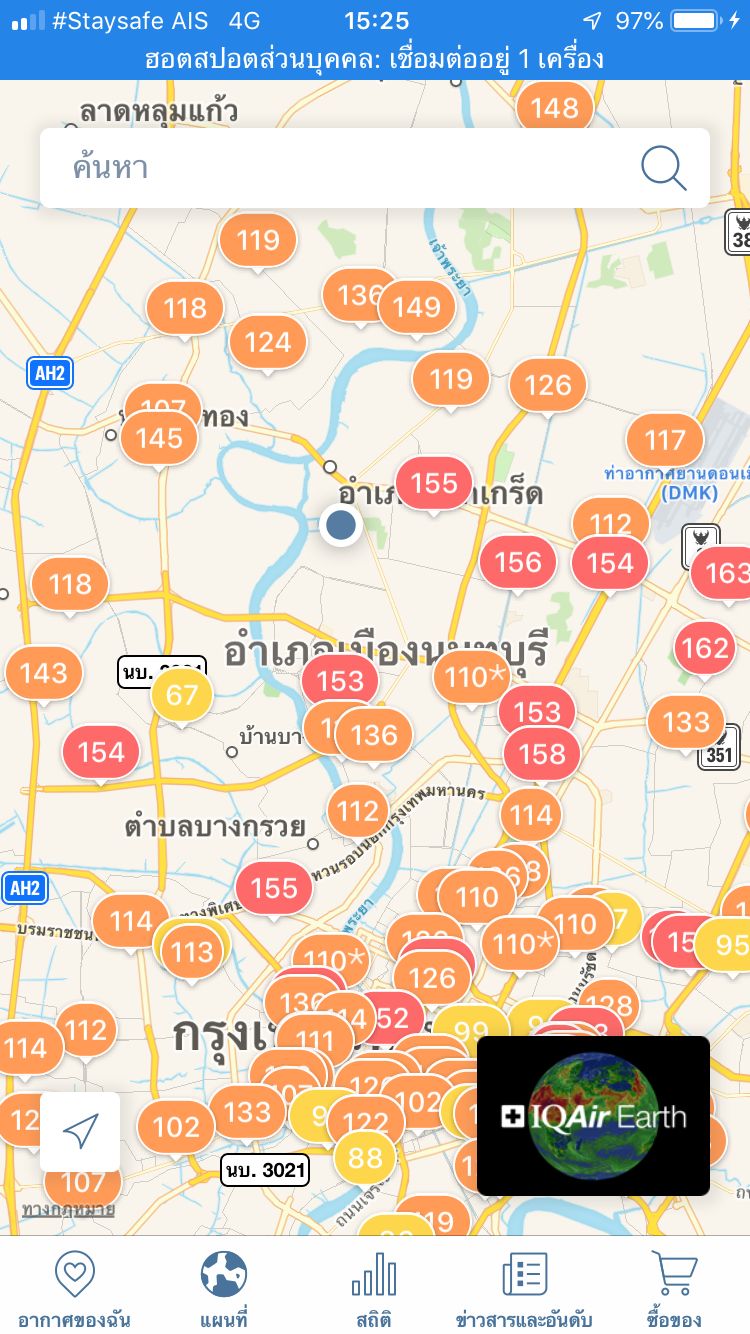Open the 117 marker near DMK airport
The height and width of the screenshot is (1334, 750).
point(665,440)
